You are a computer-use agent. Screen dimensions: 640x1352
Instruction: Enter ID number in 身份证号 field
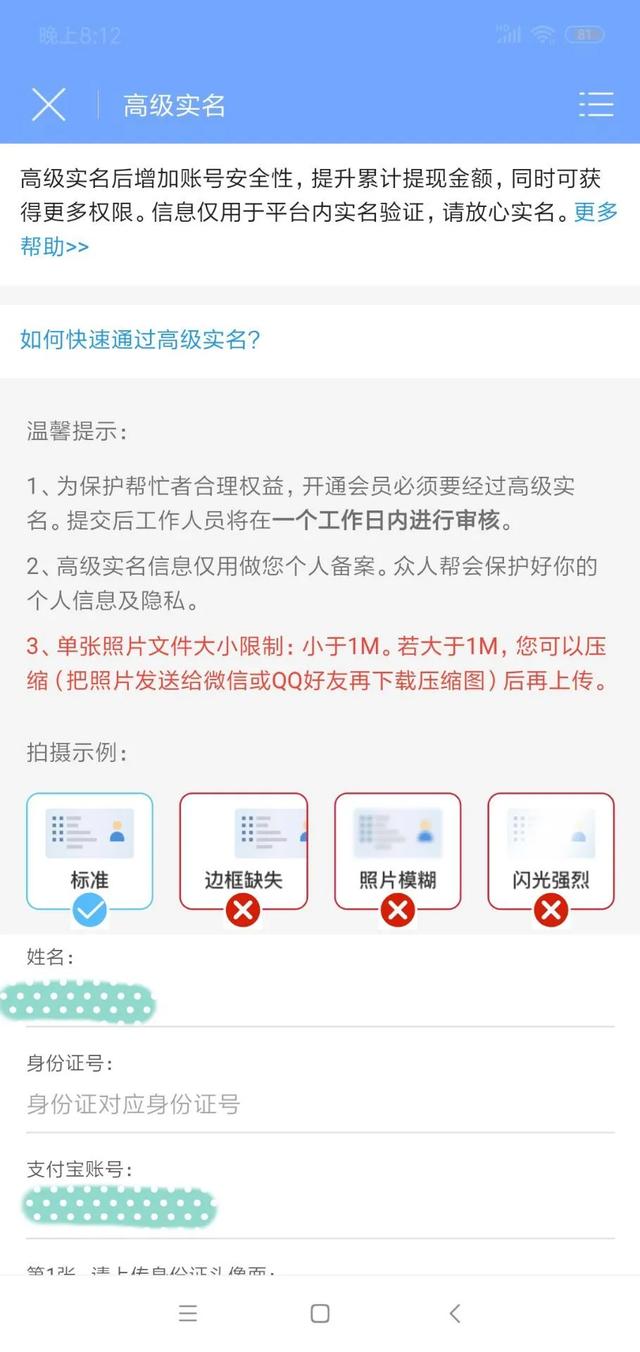[320, 1105]
